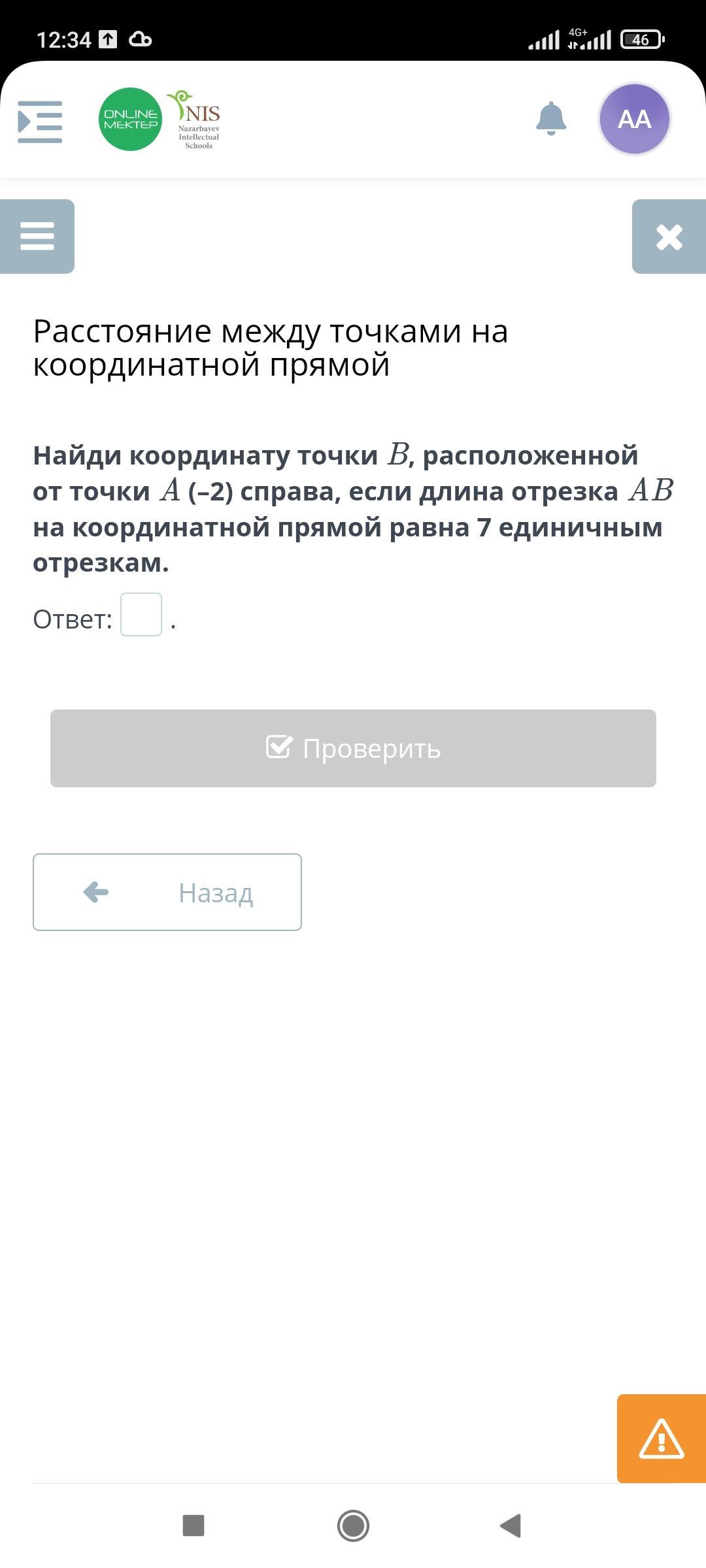This screenshot has width=706, height=1568.
Task: Tap the system back button
Action: coord(511,1526)
